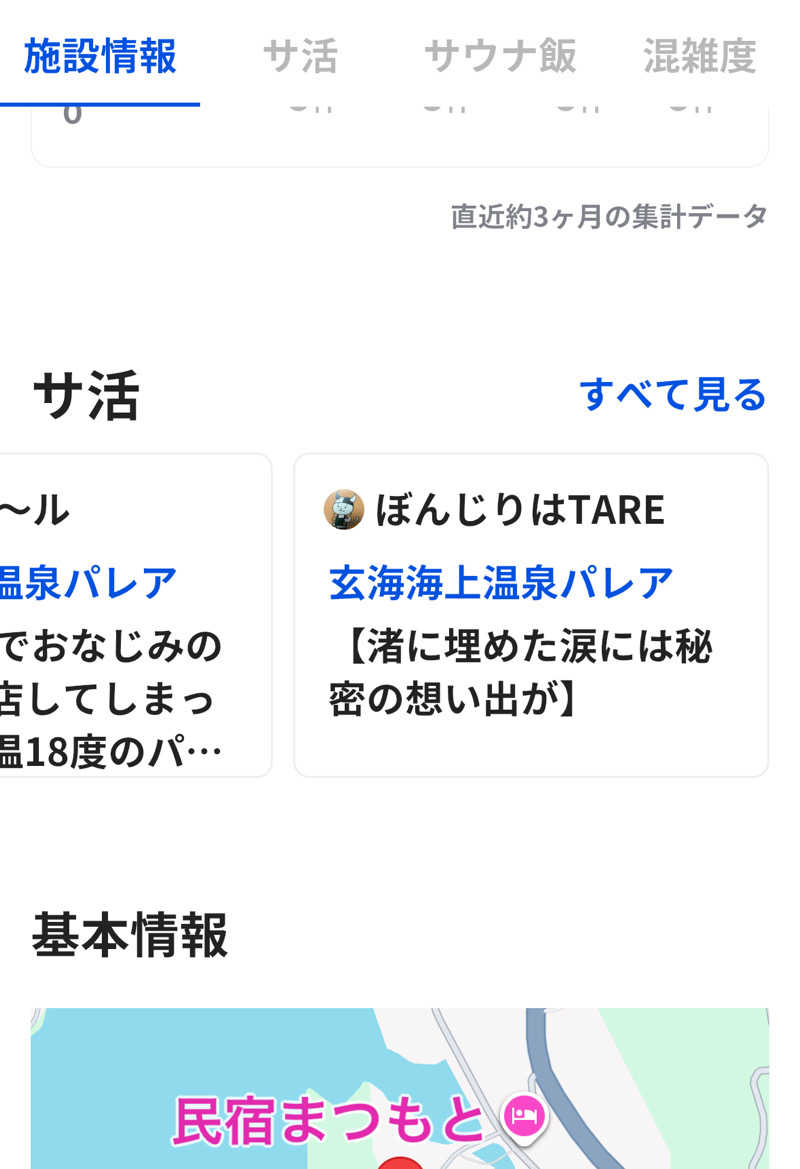The height and width of the screenshot is (1169, 800).
Task: Open the 玄海海上温泉パレア link in ぼんじりはTARE's card
Action: tap(501, 583)
